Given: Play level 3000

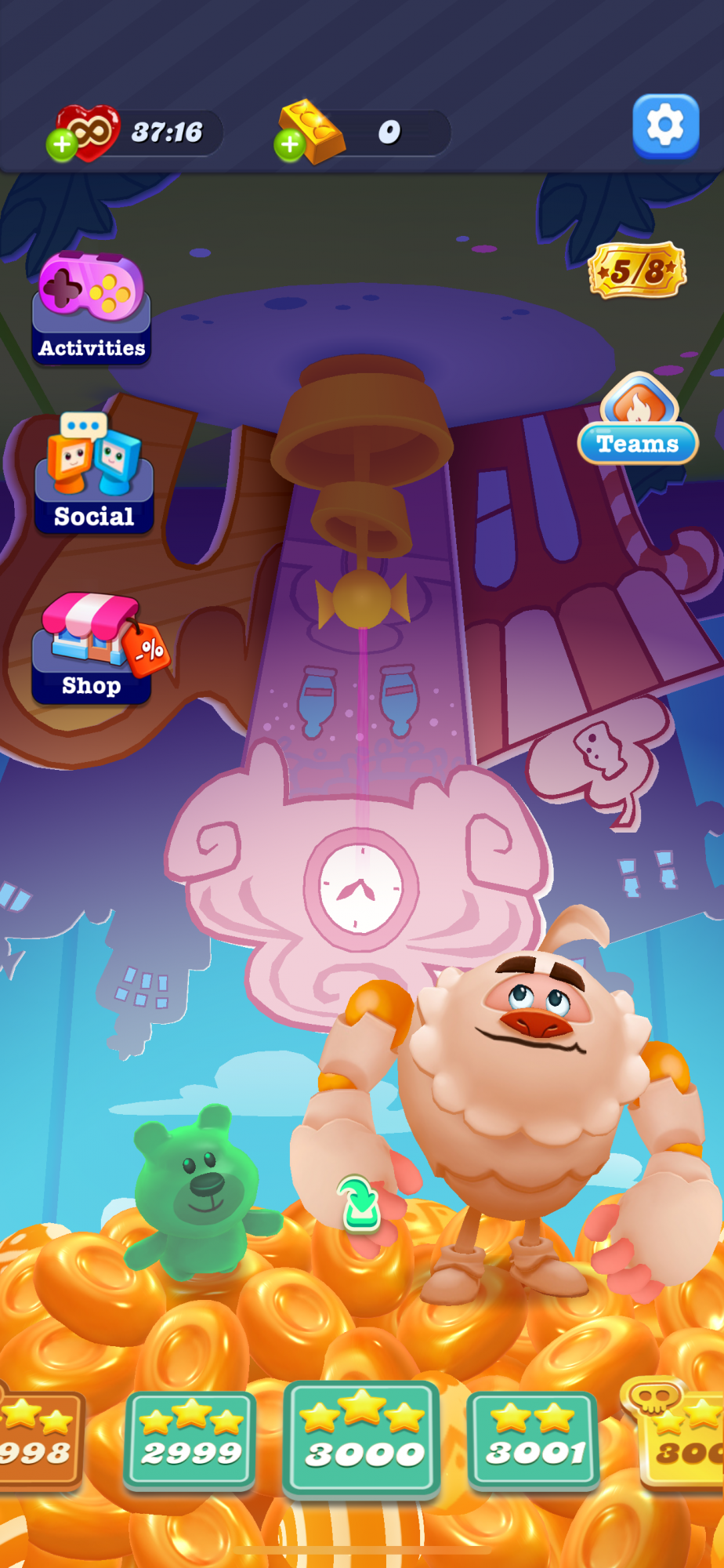Looking at the screenshot, I should pyautogui.click(x=362, y=1439).
